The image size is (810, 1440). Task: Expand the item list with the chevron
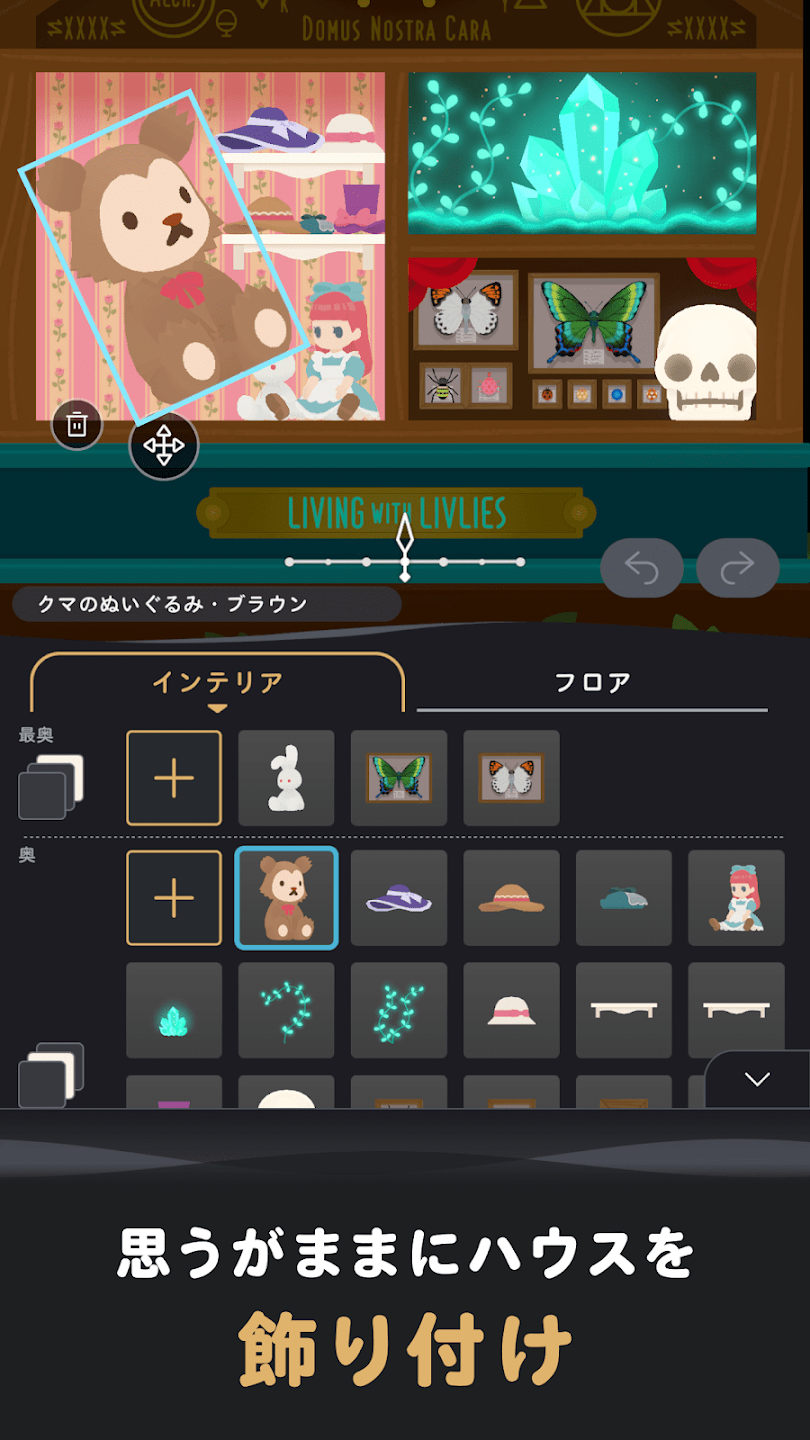pyautogui.click(x=757, y=1079)
